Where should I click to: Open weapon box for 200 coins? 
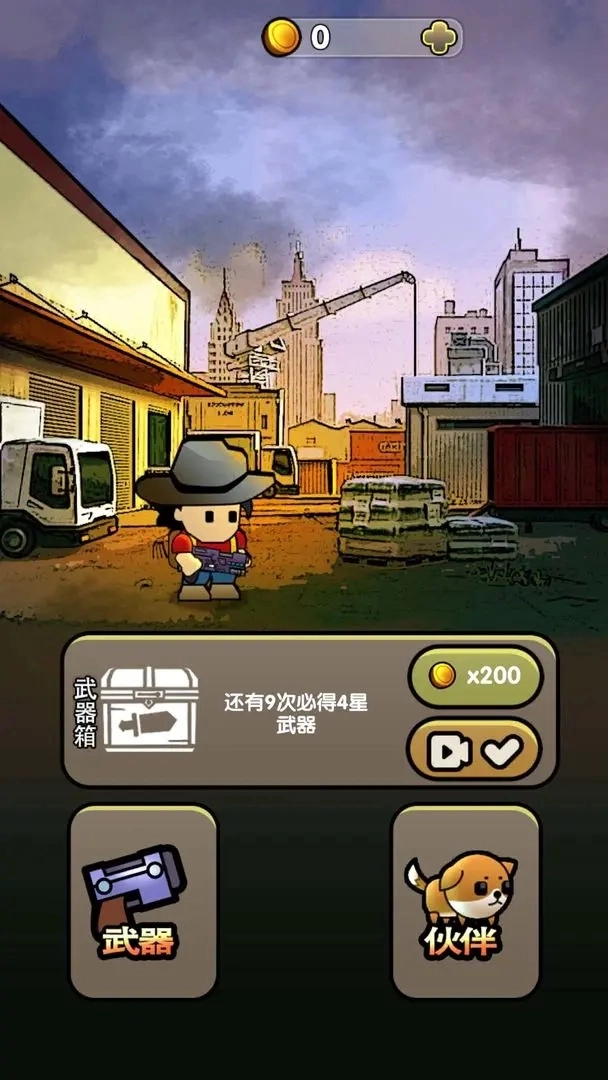coord(475,676)
